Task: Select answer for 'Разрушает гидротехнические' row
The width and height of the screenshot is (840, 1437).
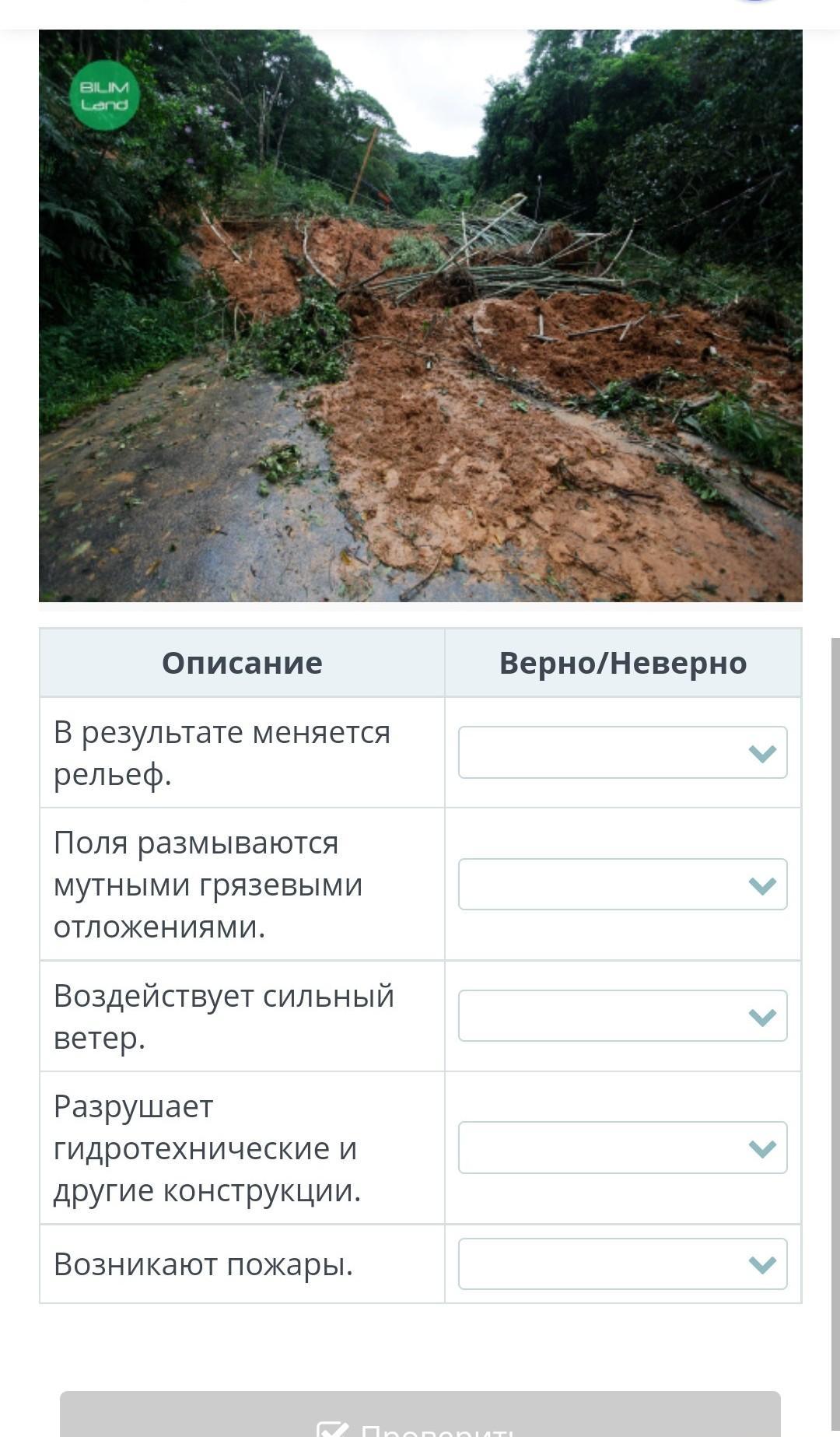Action: [622, 1148]
